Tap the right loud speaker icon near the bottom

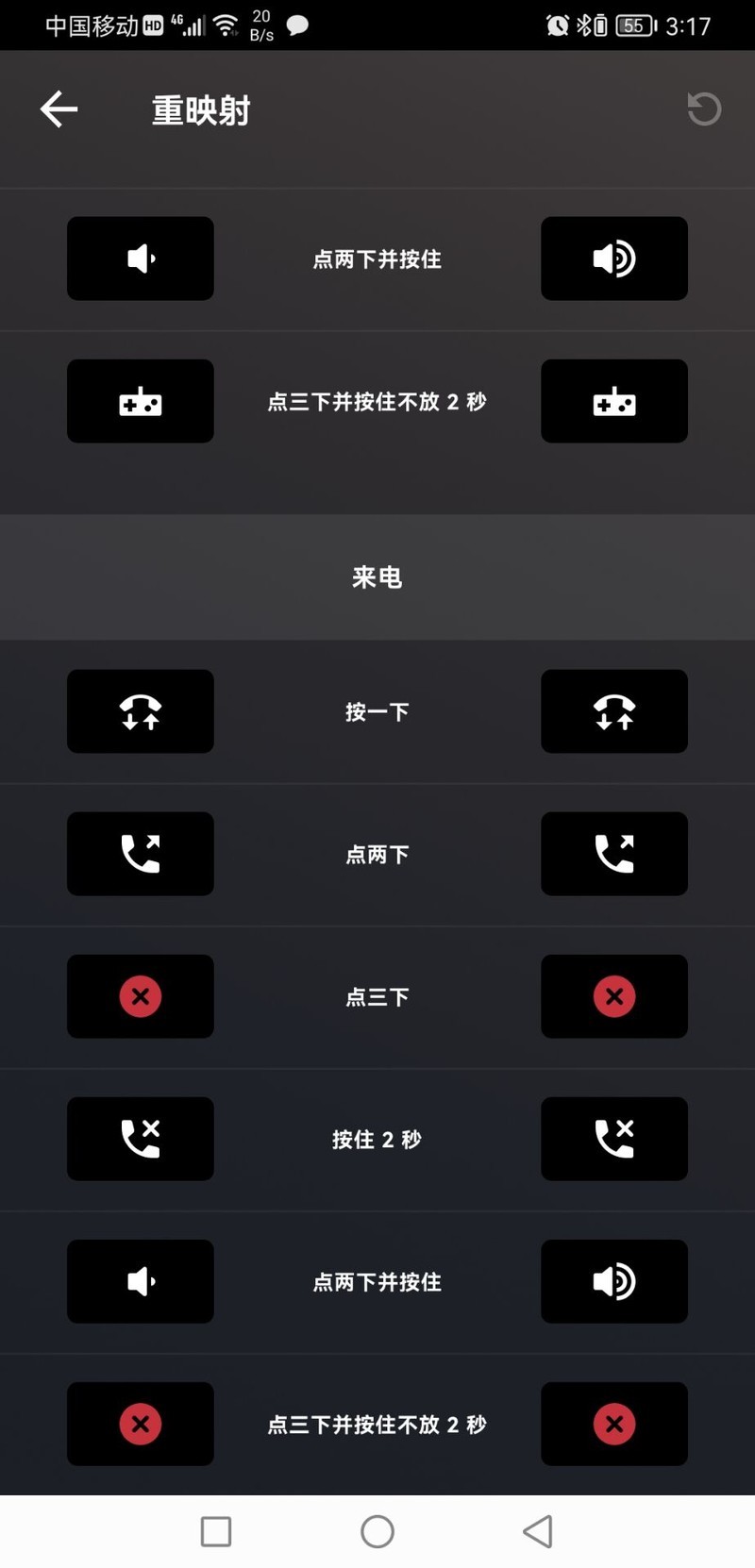614,1281
